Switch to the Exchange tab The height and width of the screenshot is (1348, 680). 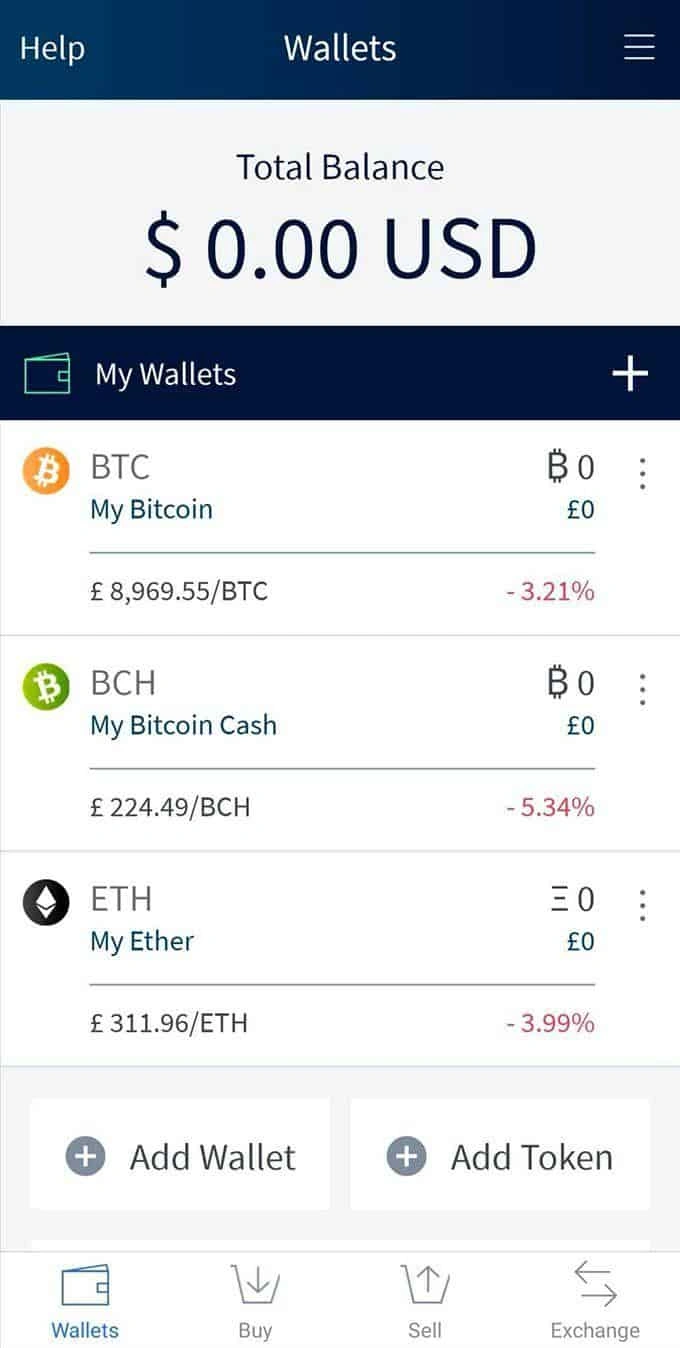pyautogui.click(x=595, y=1301)
